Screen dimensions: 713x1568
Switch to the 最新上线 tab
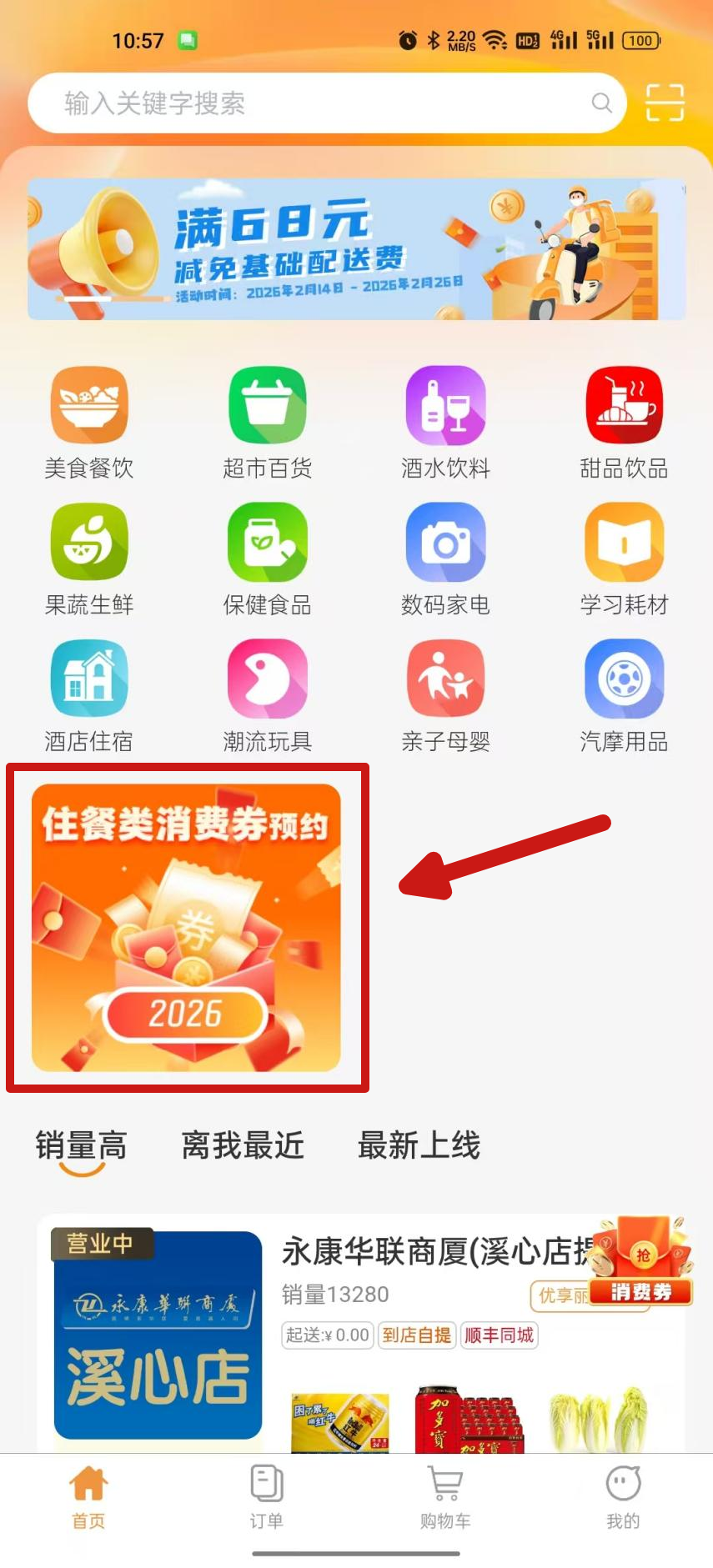pos(419,1145)
